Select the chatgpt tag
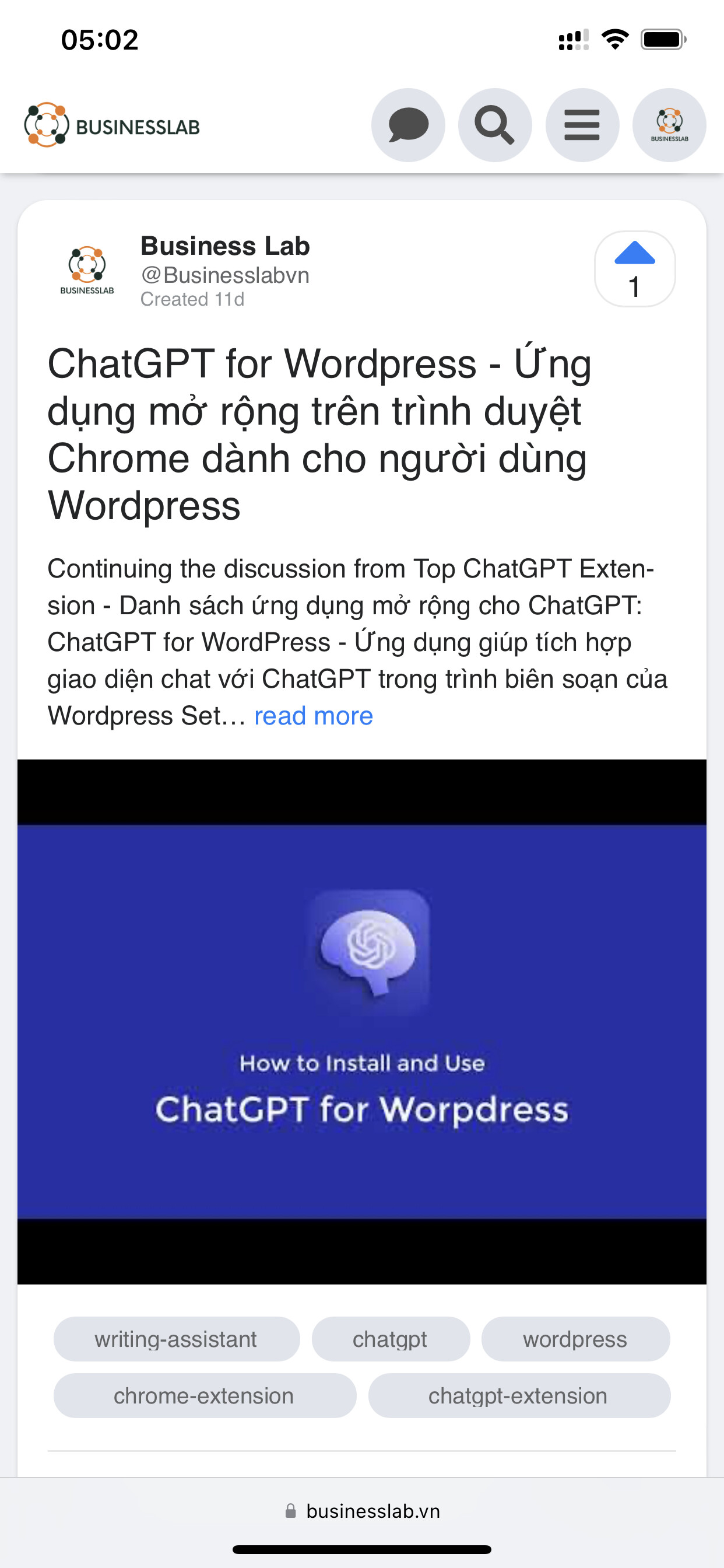Screen dimensions: 724x1568 pyautogui.click(x=390, y=1339)
